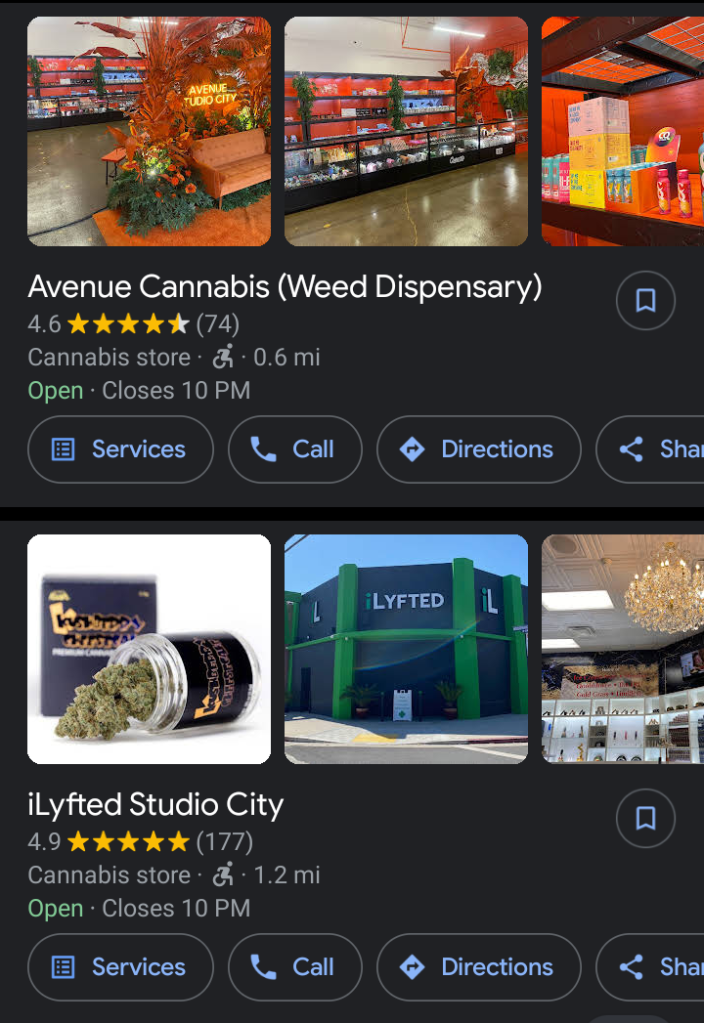Image resolution: width=704 pixels, height=1023 pixels.
Task: Open Avenue Cannabis product shelf photo
Action: [622, 131]
